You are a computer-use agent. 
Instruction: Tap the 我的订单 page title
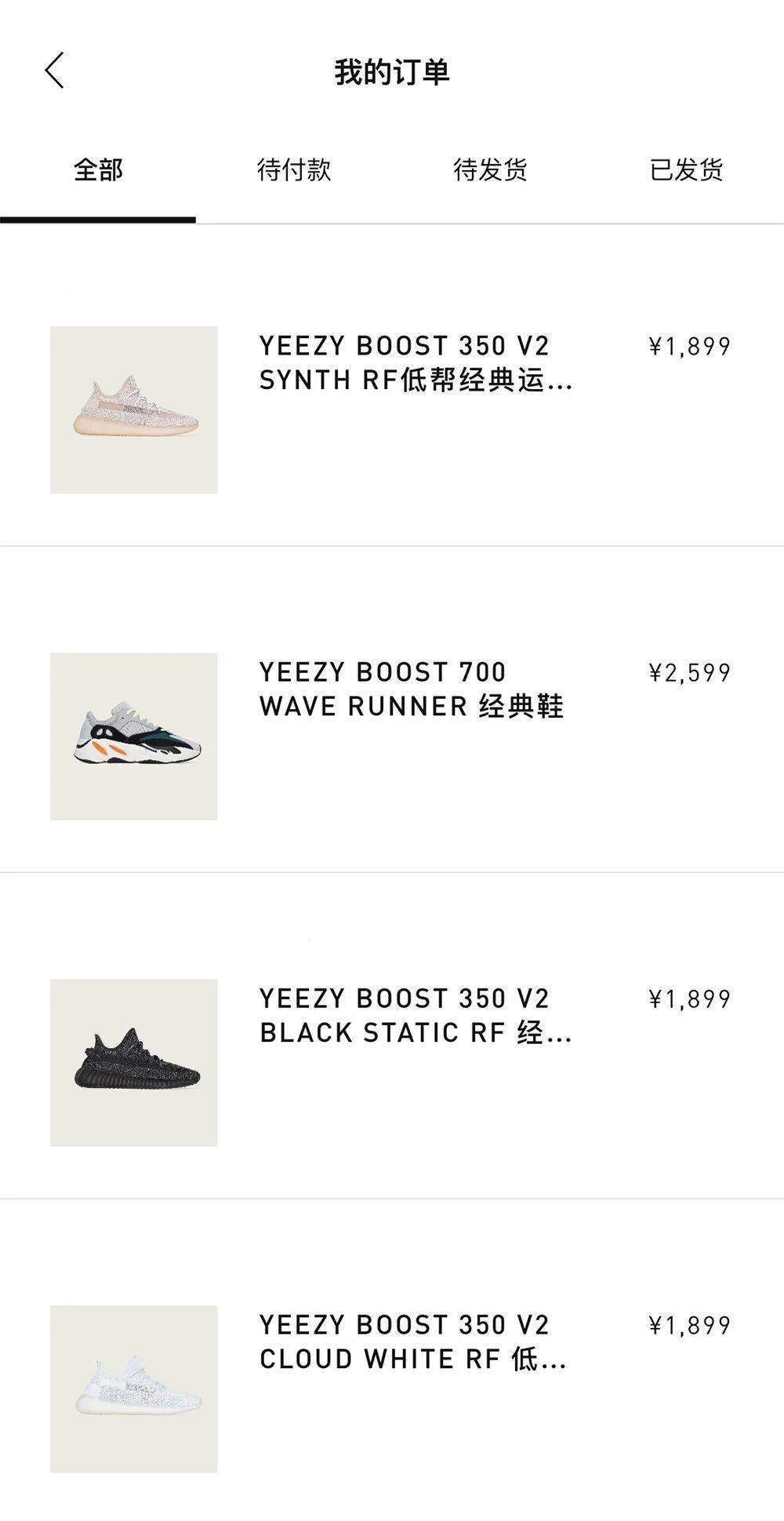click(x=392, y=71)
